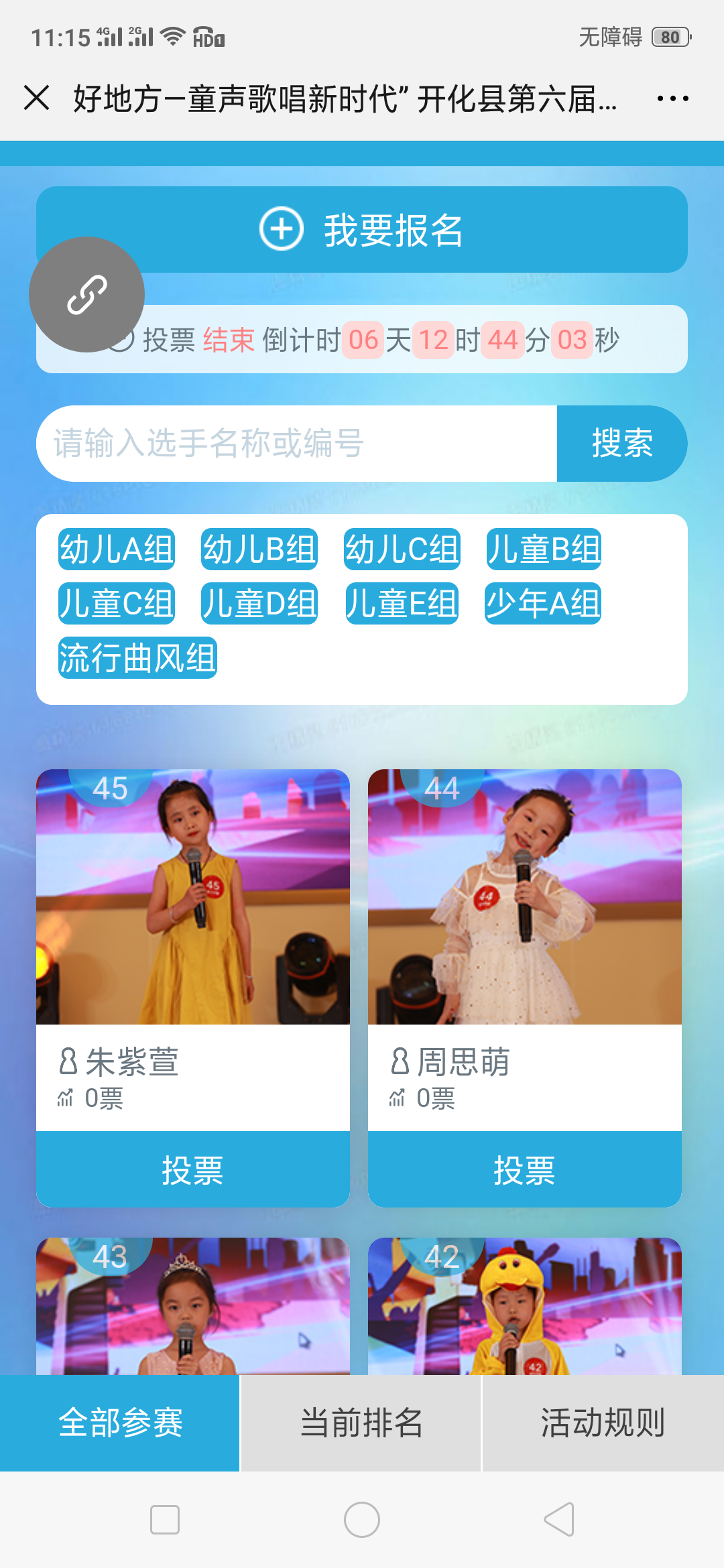This screenshot has height=1568, width=724.
Task: Select the 幼儿C组 chip
Action: click(x=402, y=549)
